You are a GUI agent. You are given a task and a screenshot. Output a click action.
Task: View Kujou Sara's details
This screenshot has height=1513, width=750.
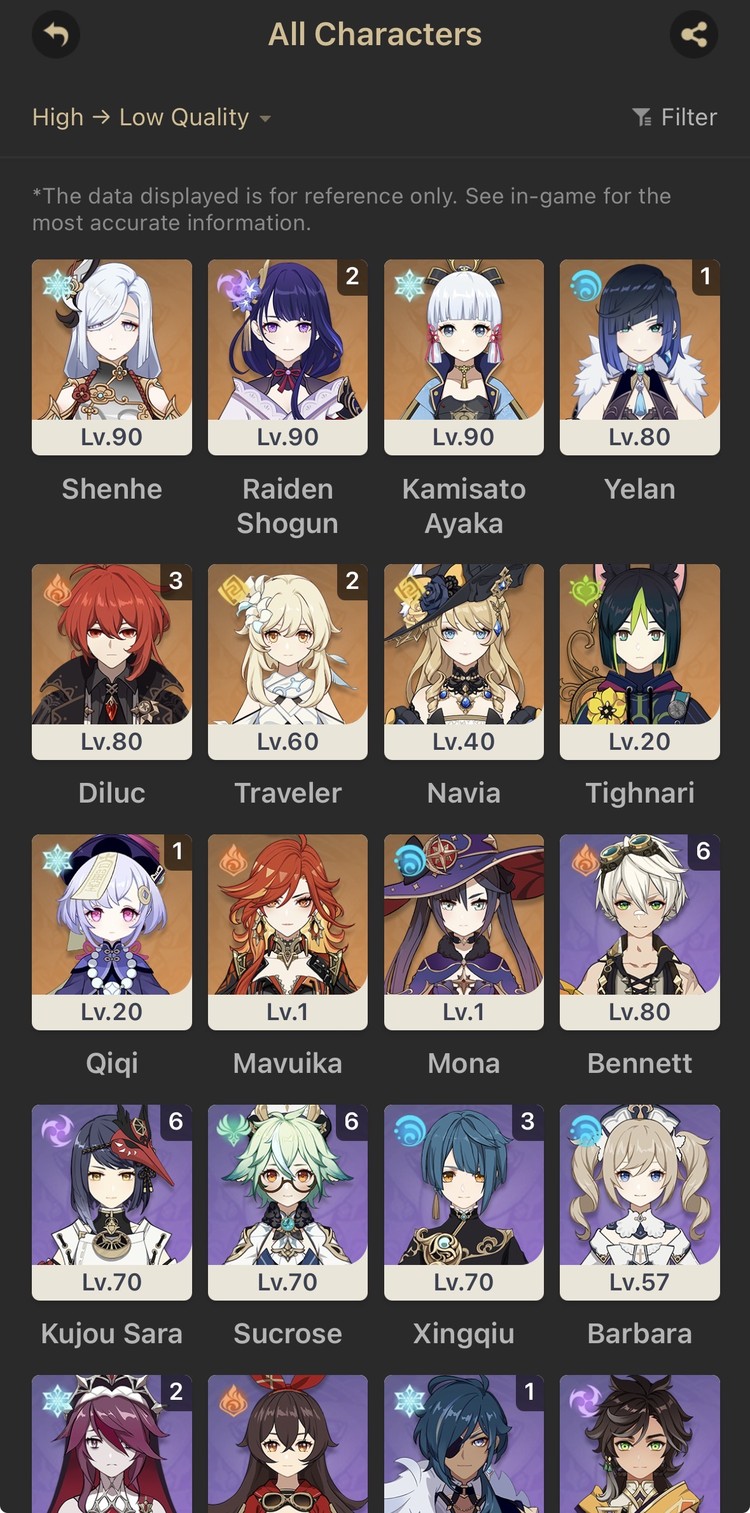[x=112, y=1202]
